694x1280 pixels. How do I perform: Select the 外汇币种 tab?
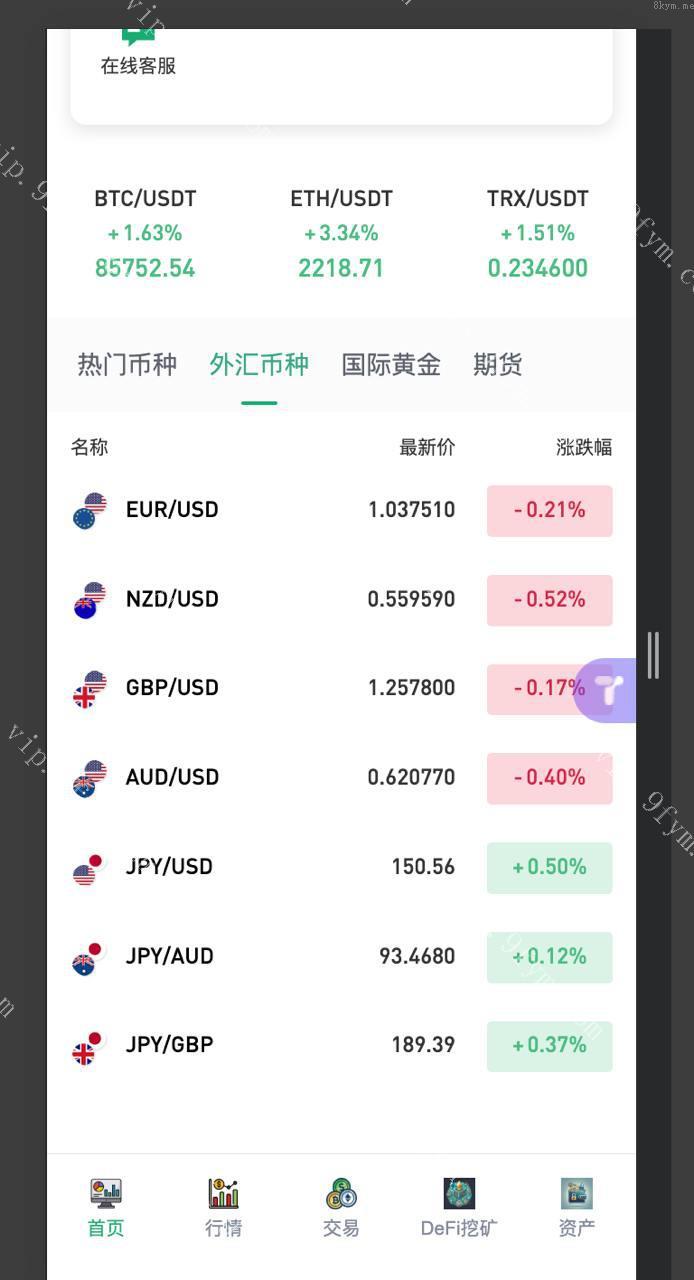click(259, 365)
